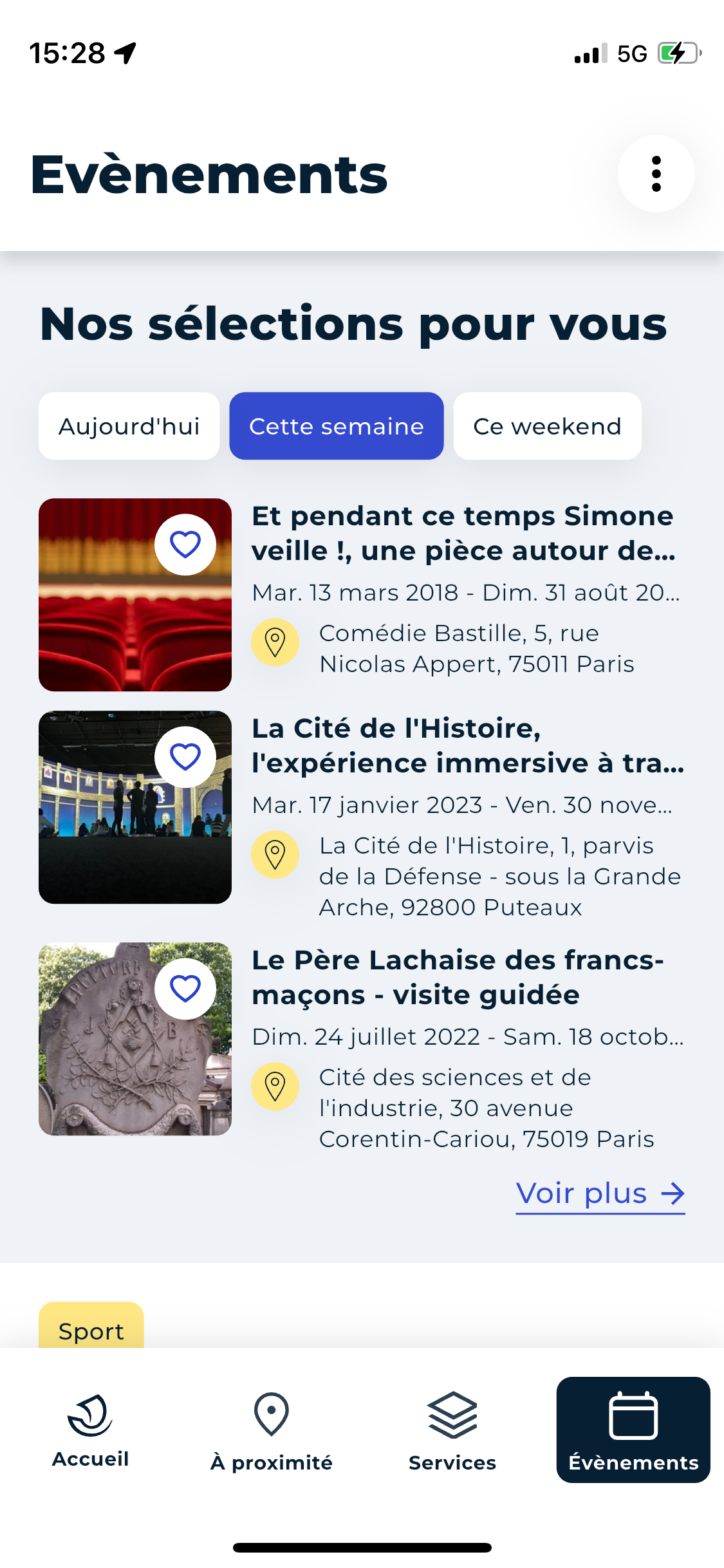Open Le Père Lachaise des francs-maçons event
Viewport: 724px width, 1568px height.
(x=457, y=978)
